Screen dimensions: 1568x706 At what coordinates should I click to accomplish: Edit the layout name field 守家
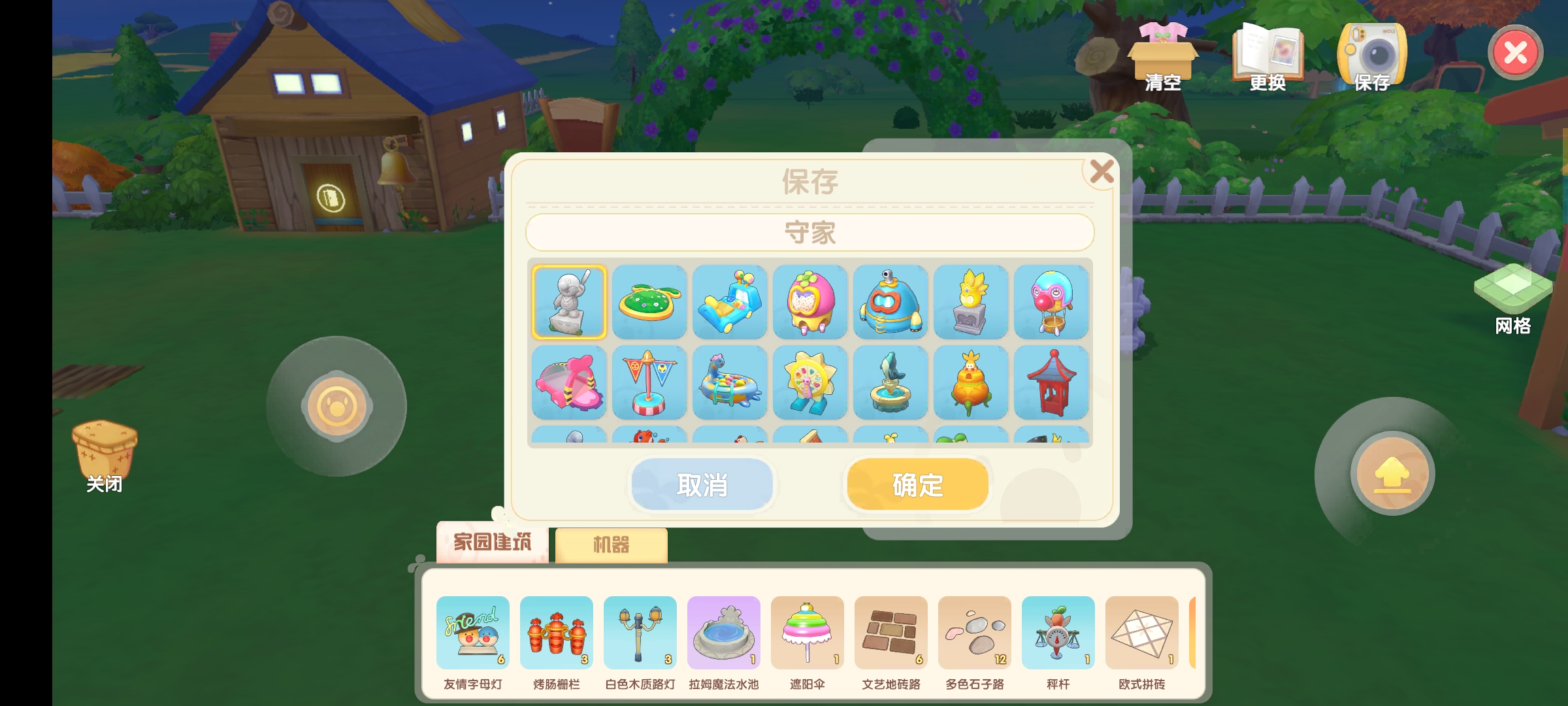[809, 233]
